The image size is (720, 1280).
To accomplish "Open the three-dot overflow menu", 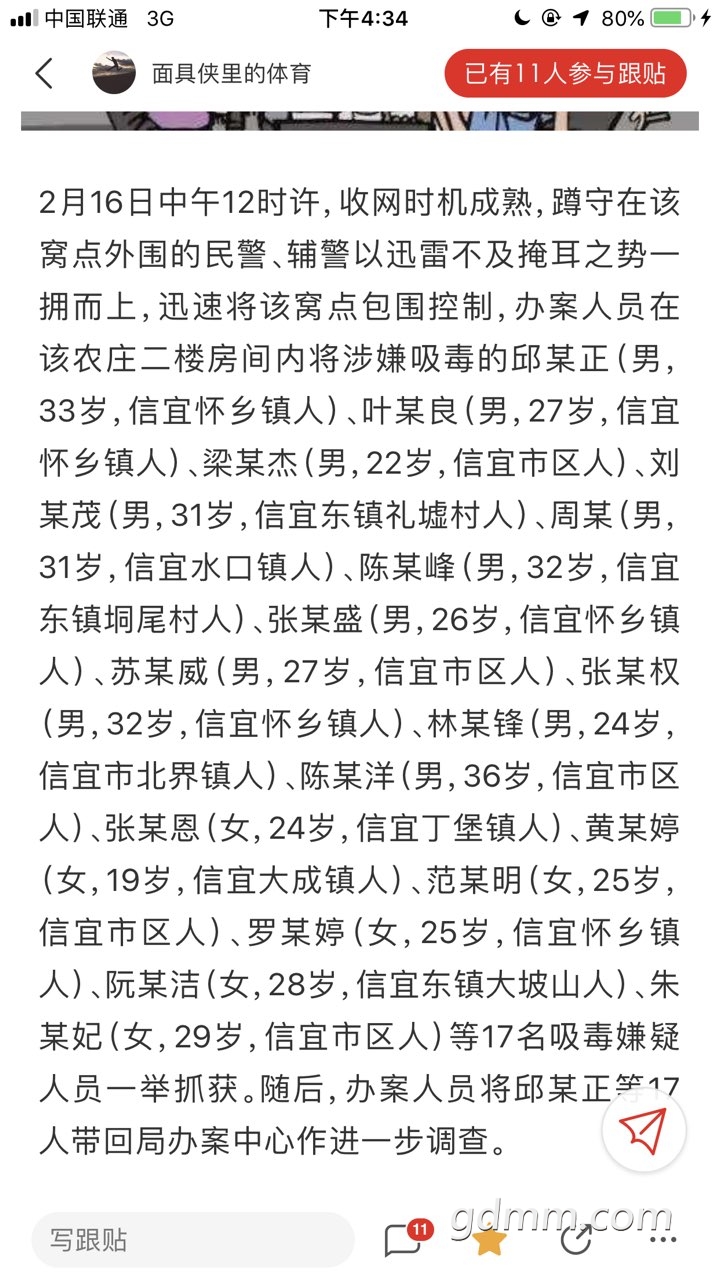I will [663, 1241].
